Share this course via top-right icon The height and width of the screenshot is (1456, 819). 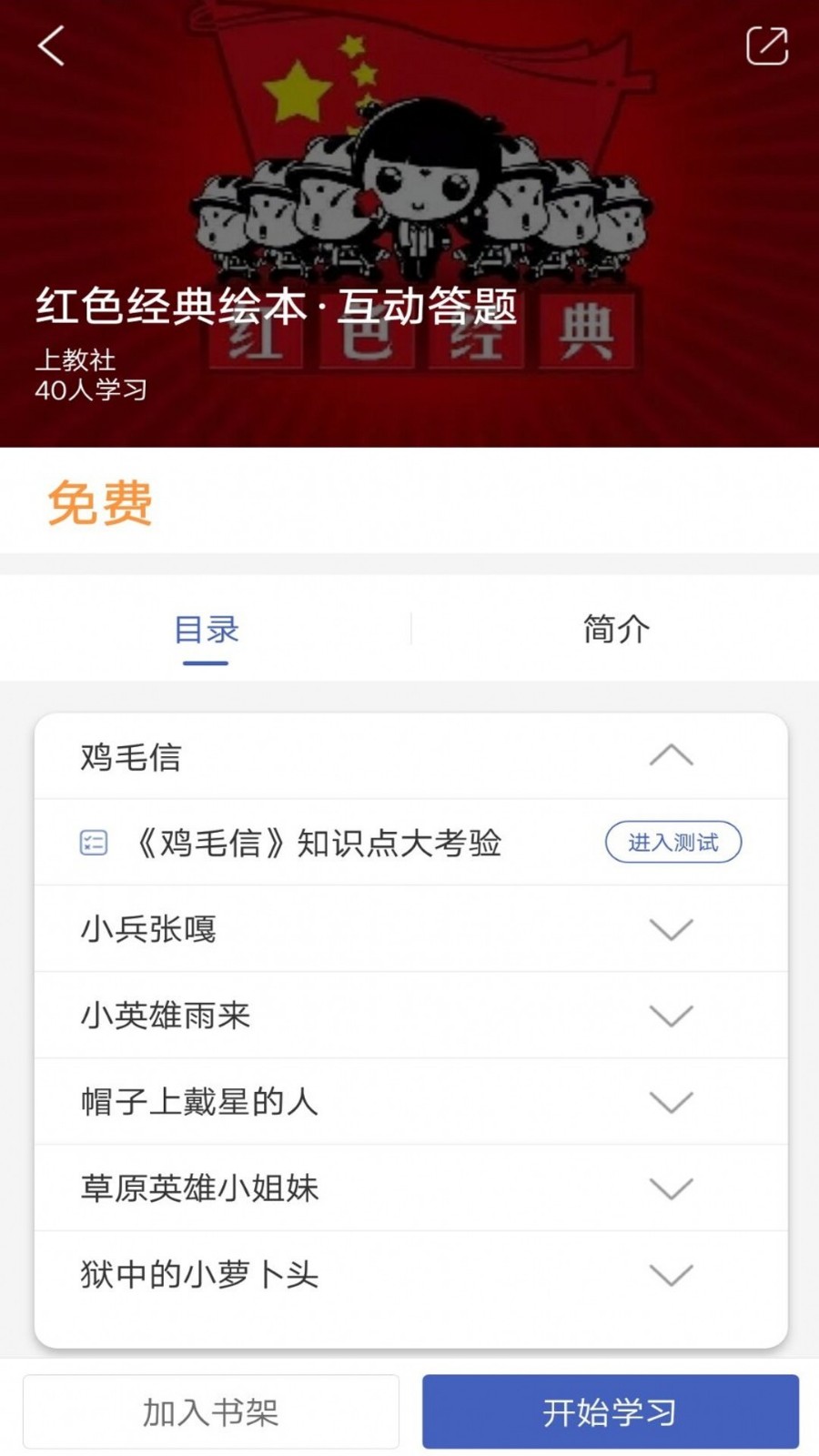click(766, 45)
